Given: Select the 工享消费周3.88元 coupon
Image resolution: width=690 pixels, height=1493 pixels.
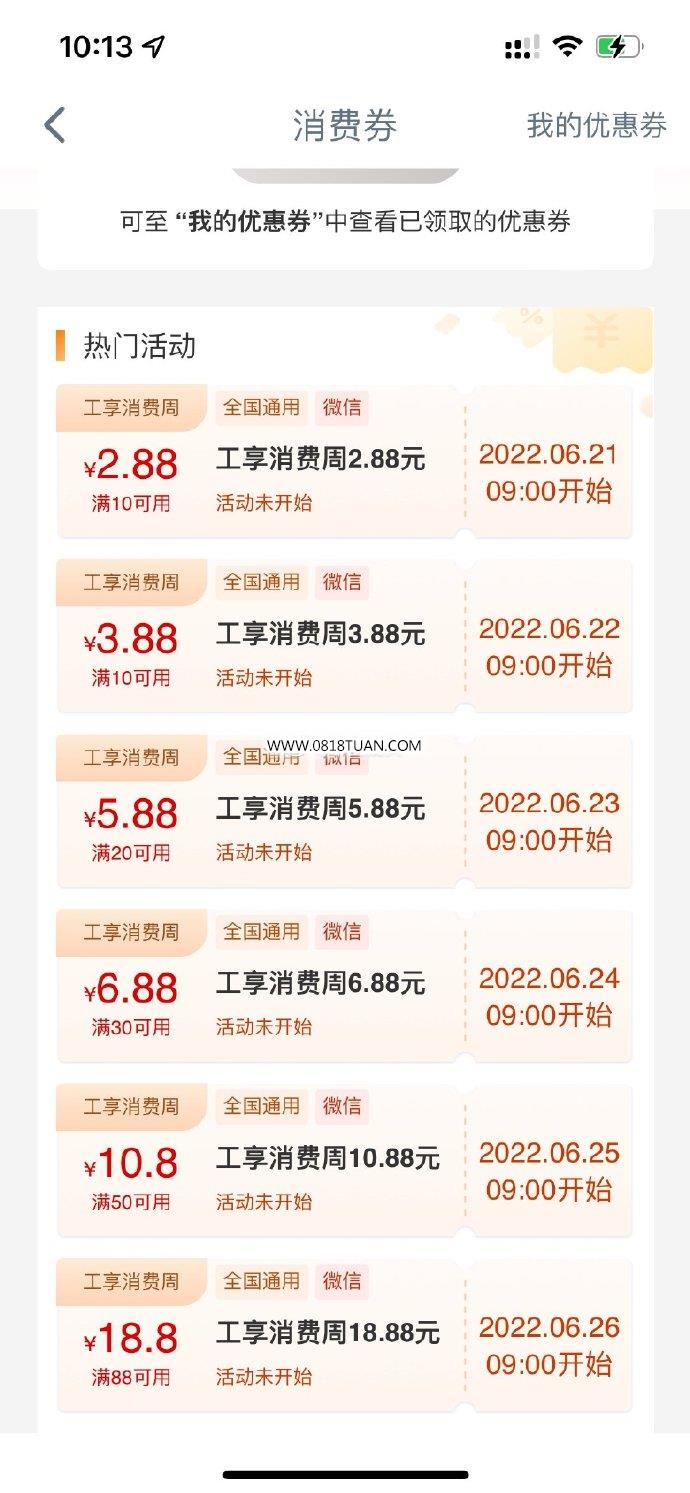Looking at the screenshot, I should click(344, 636).
